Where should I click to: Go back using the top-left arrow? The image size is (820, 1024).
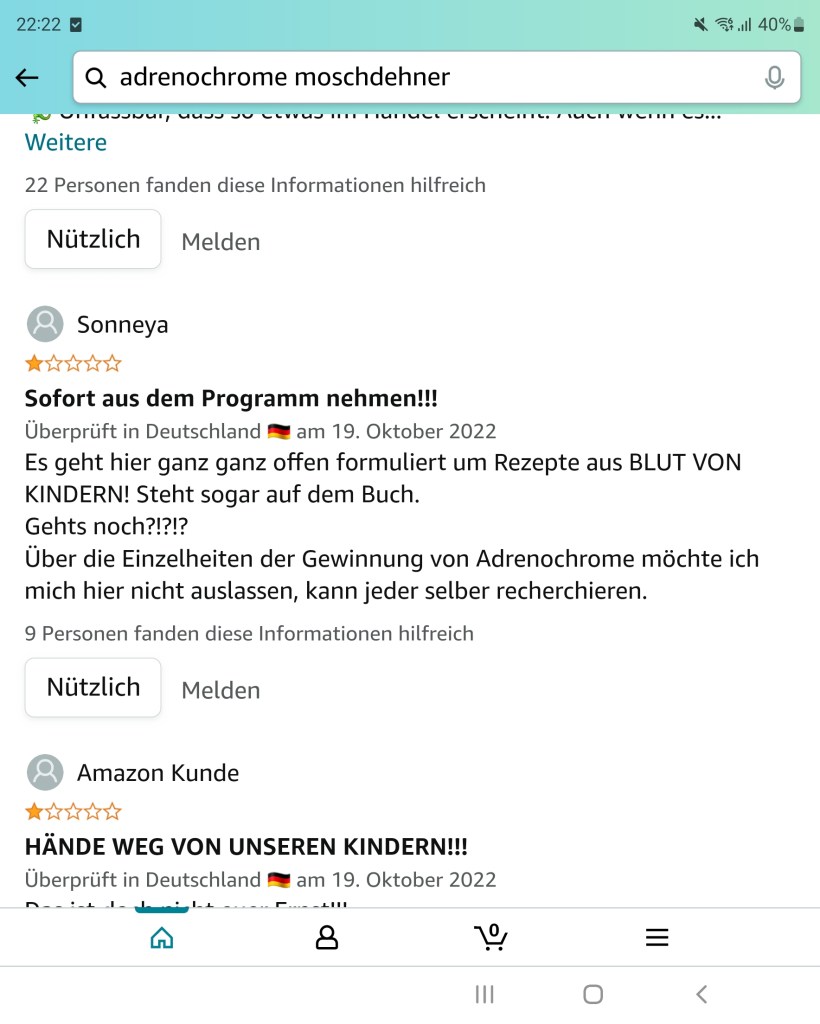pos(27,77)
